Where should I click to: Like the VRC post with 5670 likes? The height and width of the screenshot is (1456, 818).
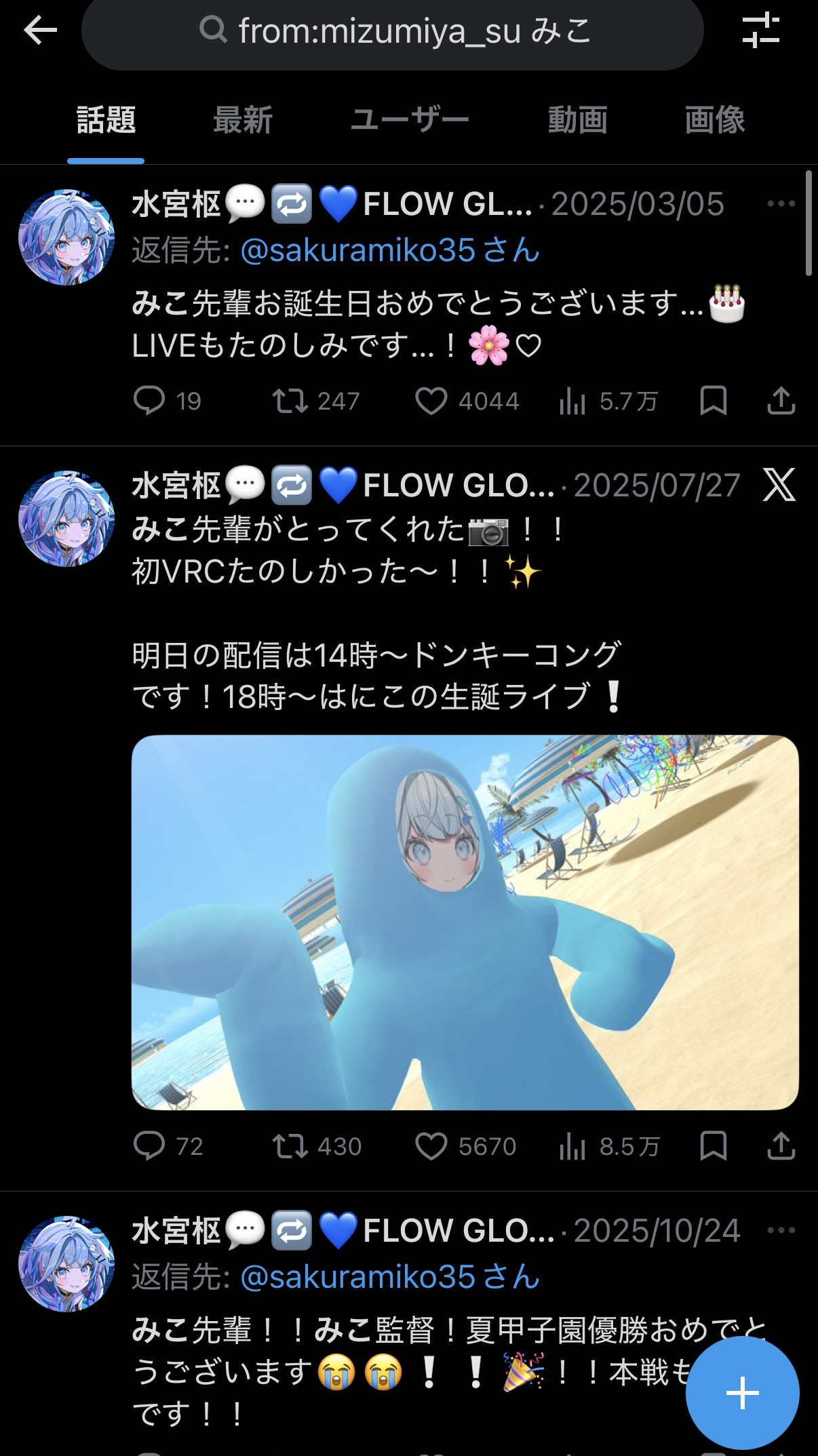431,1146
